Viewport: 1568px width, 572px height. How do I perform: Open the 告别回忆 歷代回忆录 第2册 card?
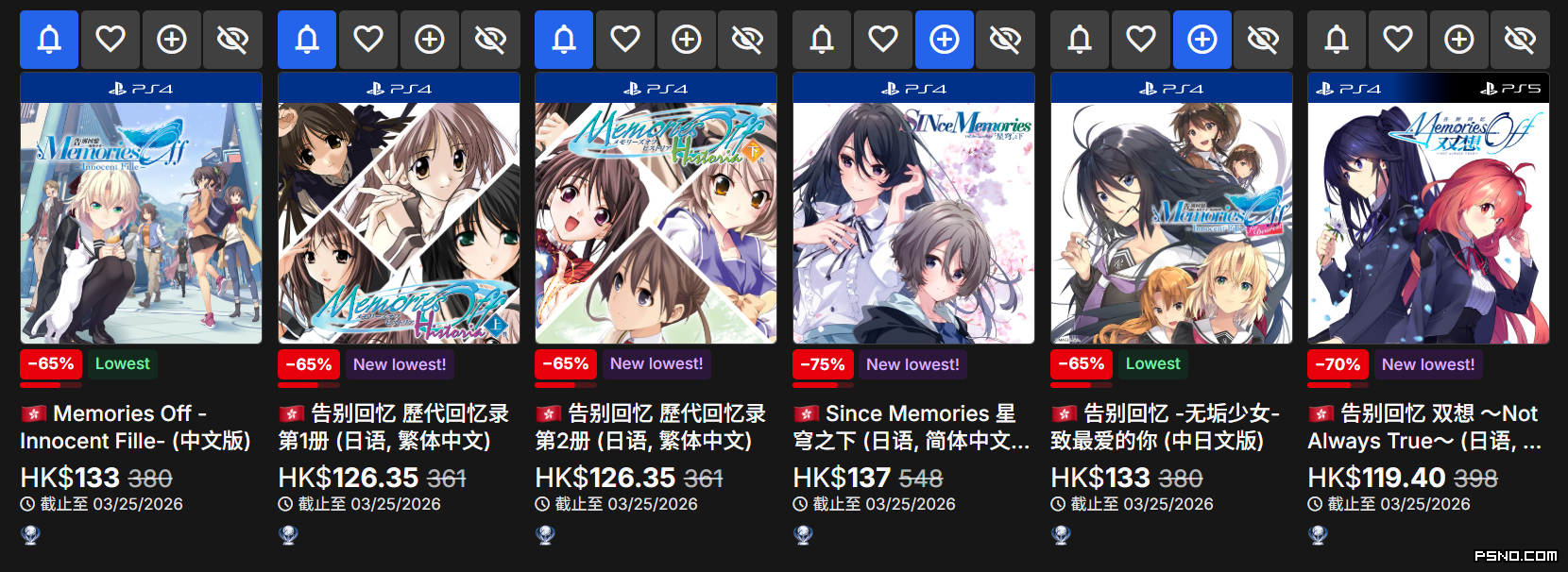(656, 223)
